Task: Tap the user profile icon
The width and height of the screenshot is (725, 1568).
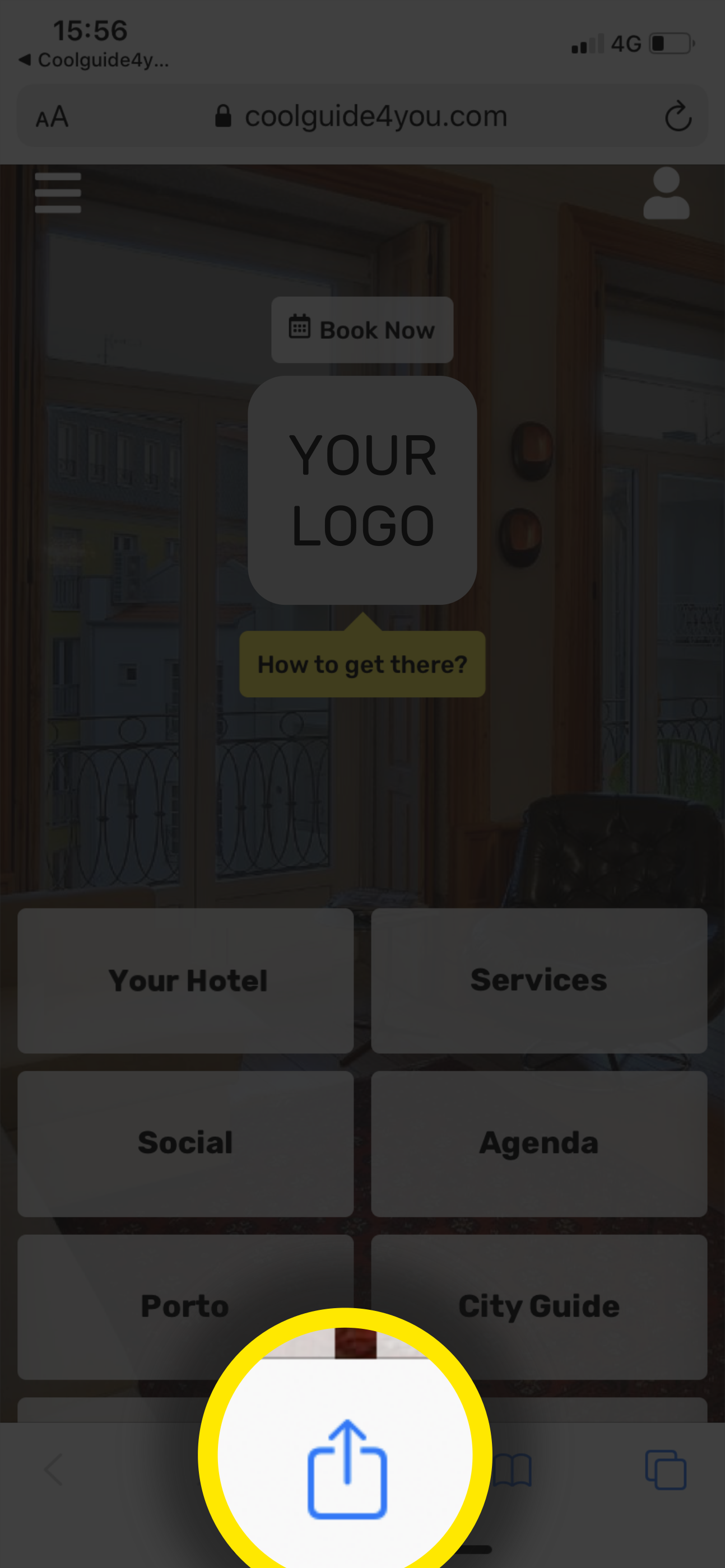Action: click(x=666, y=194)
